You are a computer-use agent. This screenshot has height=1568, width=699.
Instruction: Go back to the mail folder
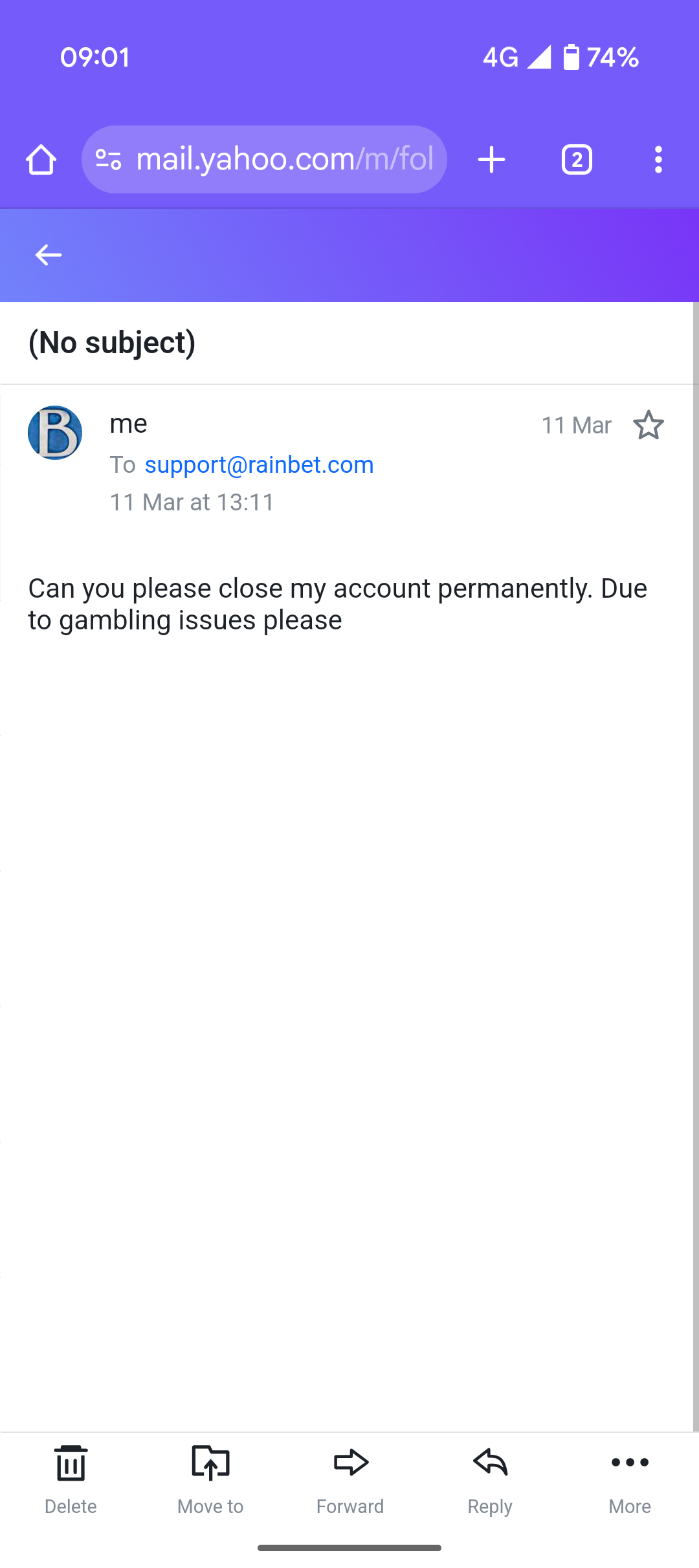(48, 255)
